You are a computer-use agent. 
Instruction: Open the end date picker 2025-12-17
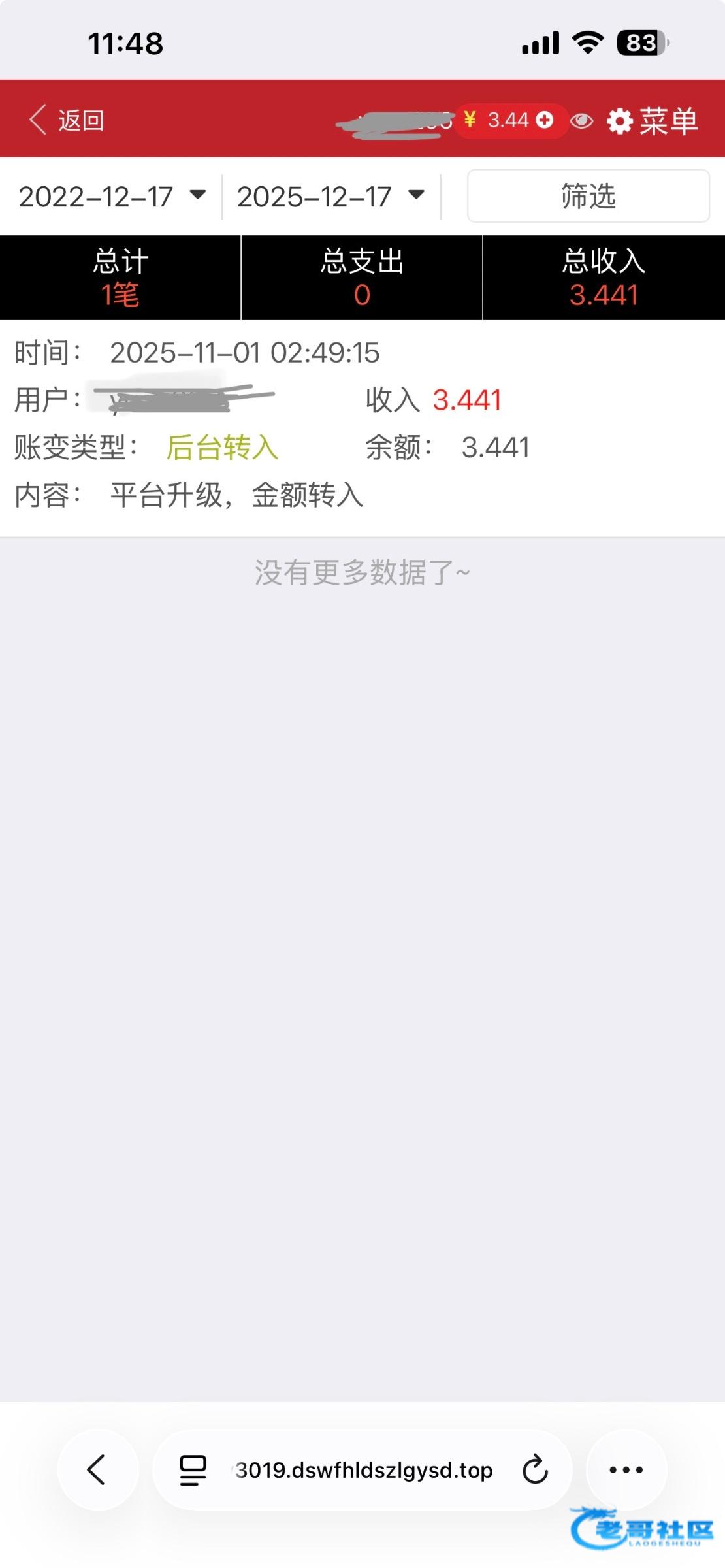(330, 197)
